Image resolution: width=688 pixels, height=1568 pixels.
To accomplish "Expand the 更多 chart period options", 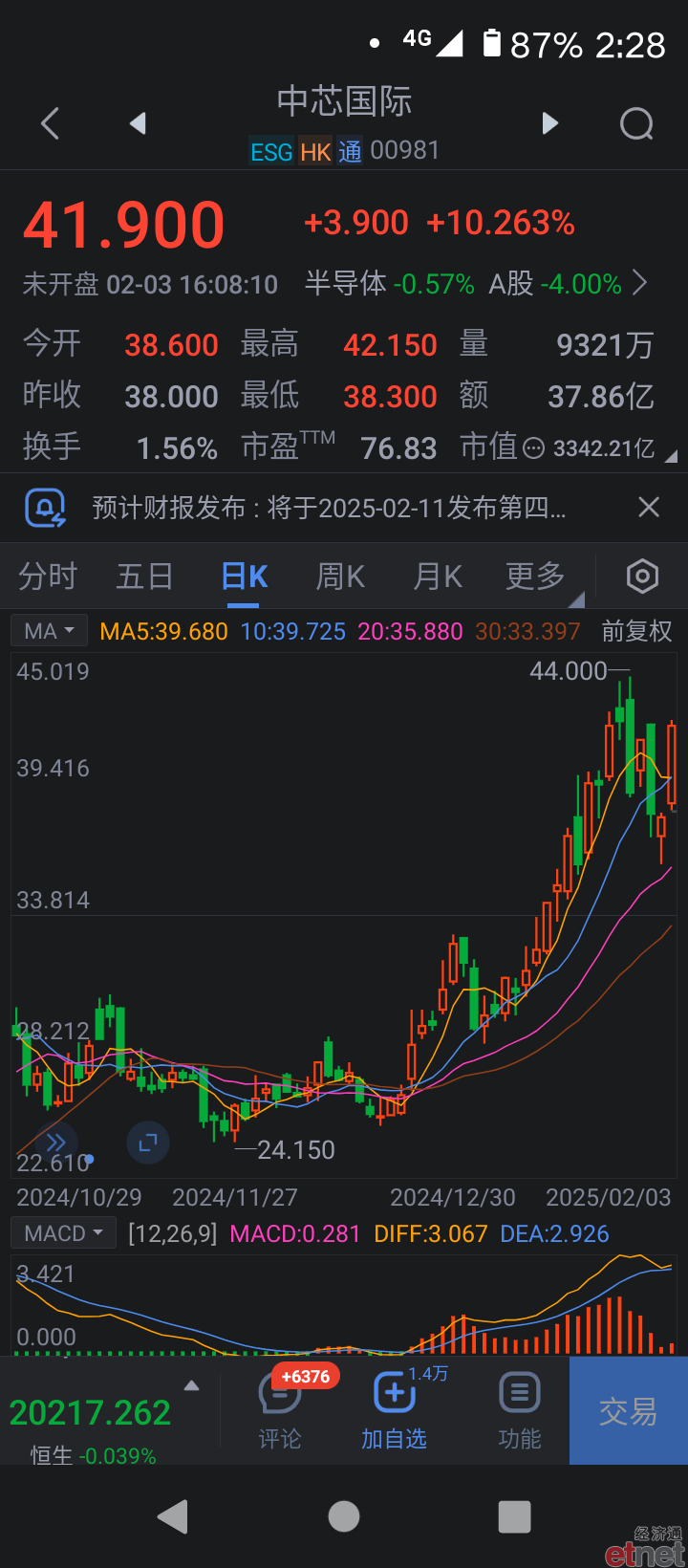I will tap(536, 577).
